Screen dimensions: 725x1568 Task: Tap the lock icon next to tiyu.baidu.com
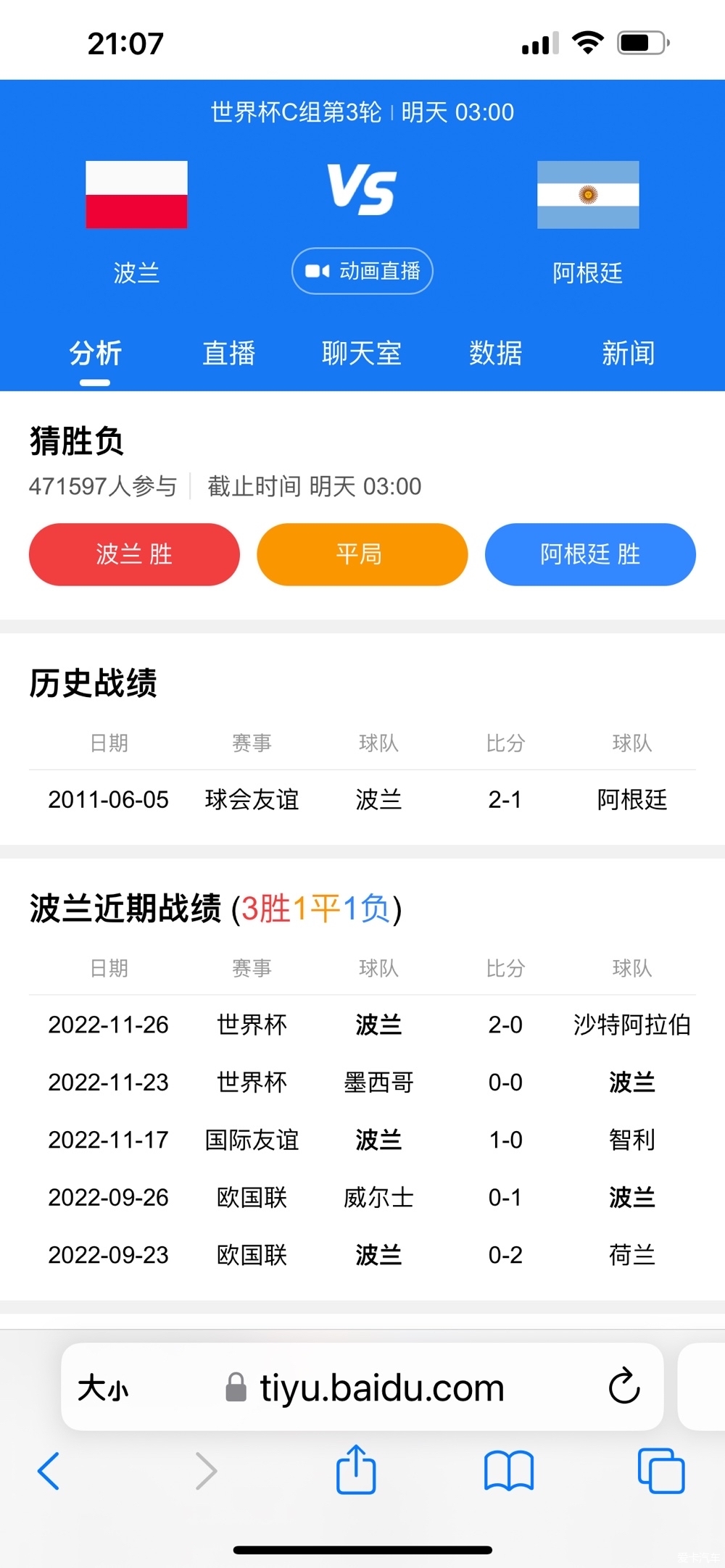pyautogui.click(x=234, y=1388)
